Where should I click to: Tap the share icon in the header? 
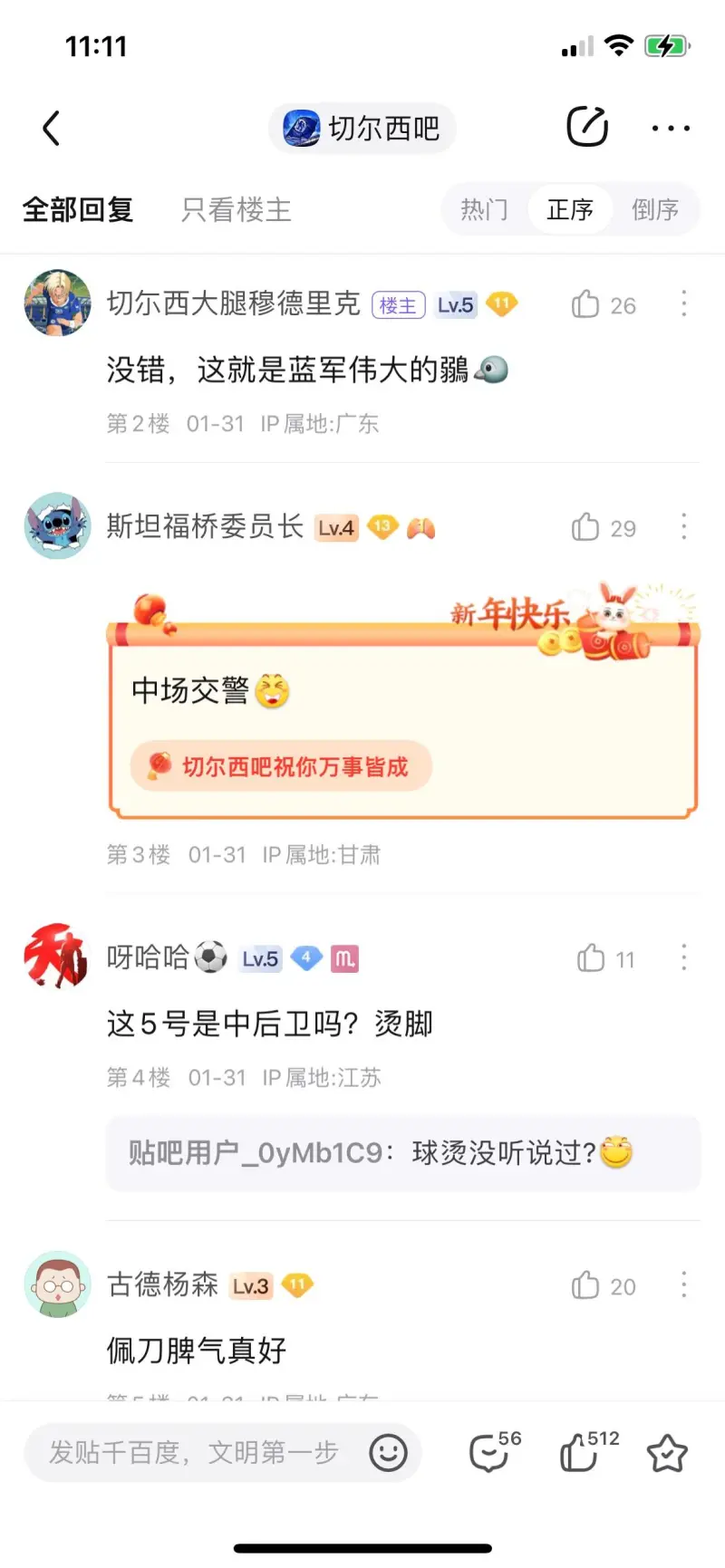point(587,126)
